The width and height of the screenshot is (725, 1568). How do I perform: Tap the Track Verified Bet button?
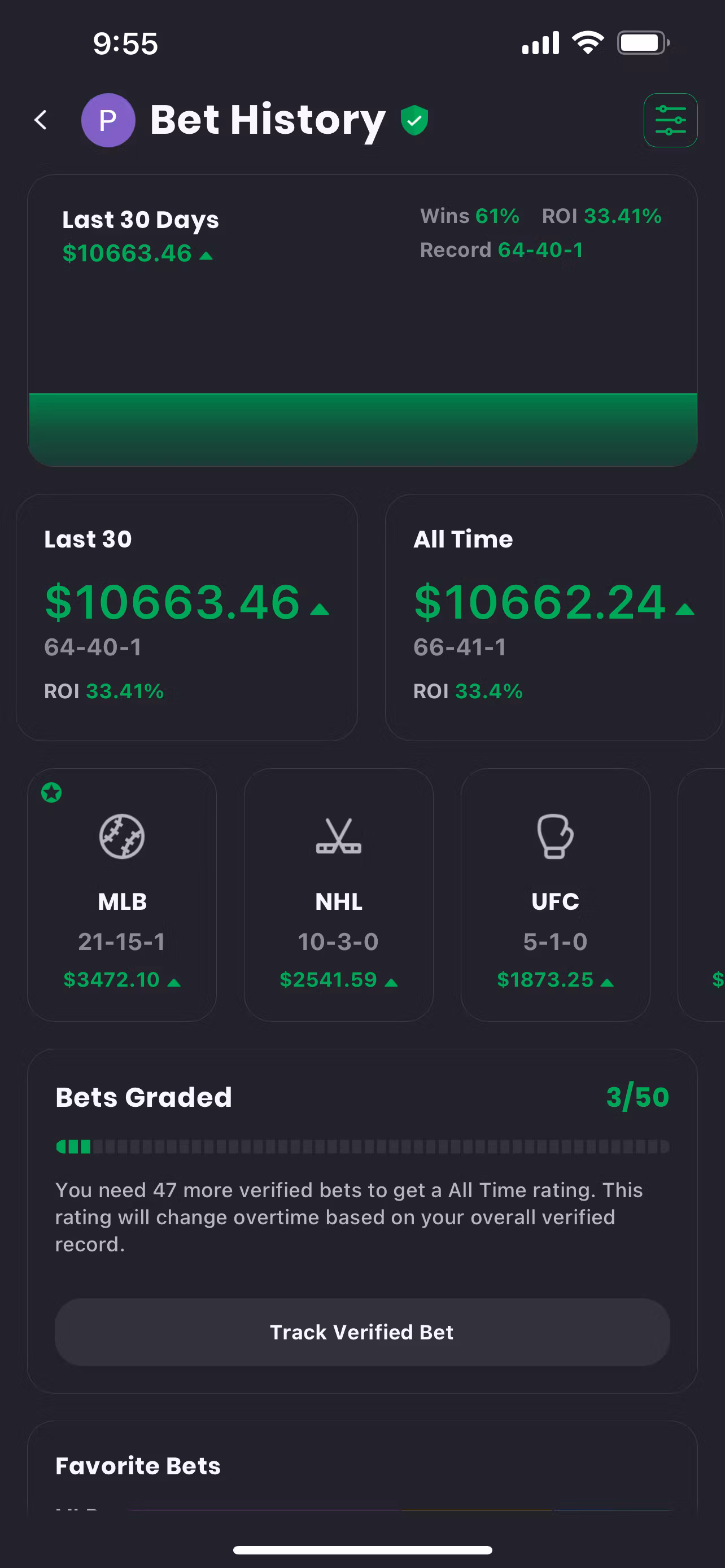pos(362,1332)
